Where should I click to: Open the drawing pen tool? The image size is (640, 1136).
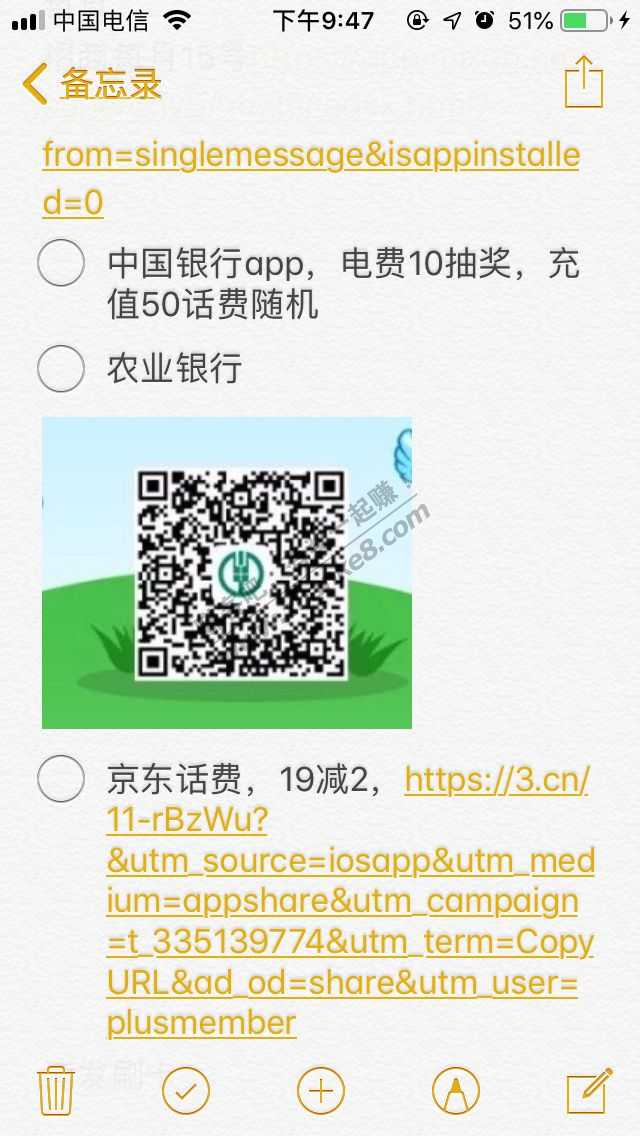(x=455, y=1090)
